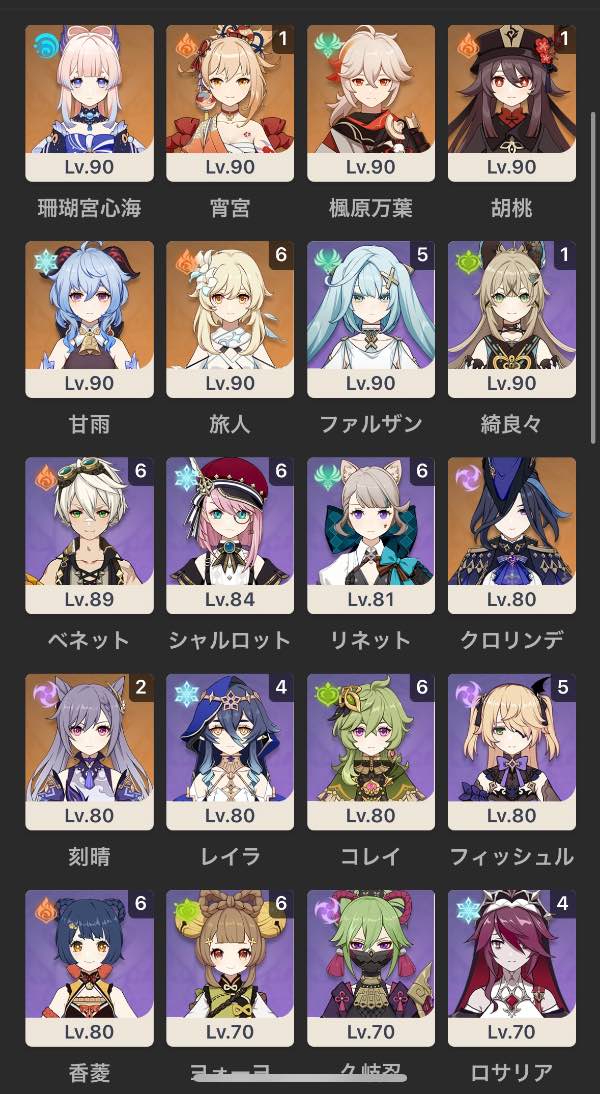Open the 旅人 character card
The height and width of the screenshot is (1094, 600).
[230, 319]
